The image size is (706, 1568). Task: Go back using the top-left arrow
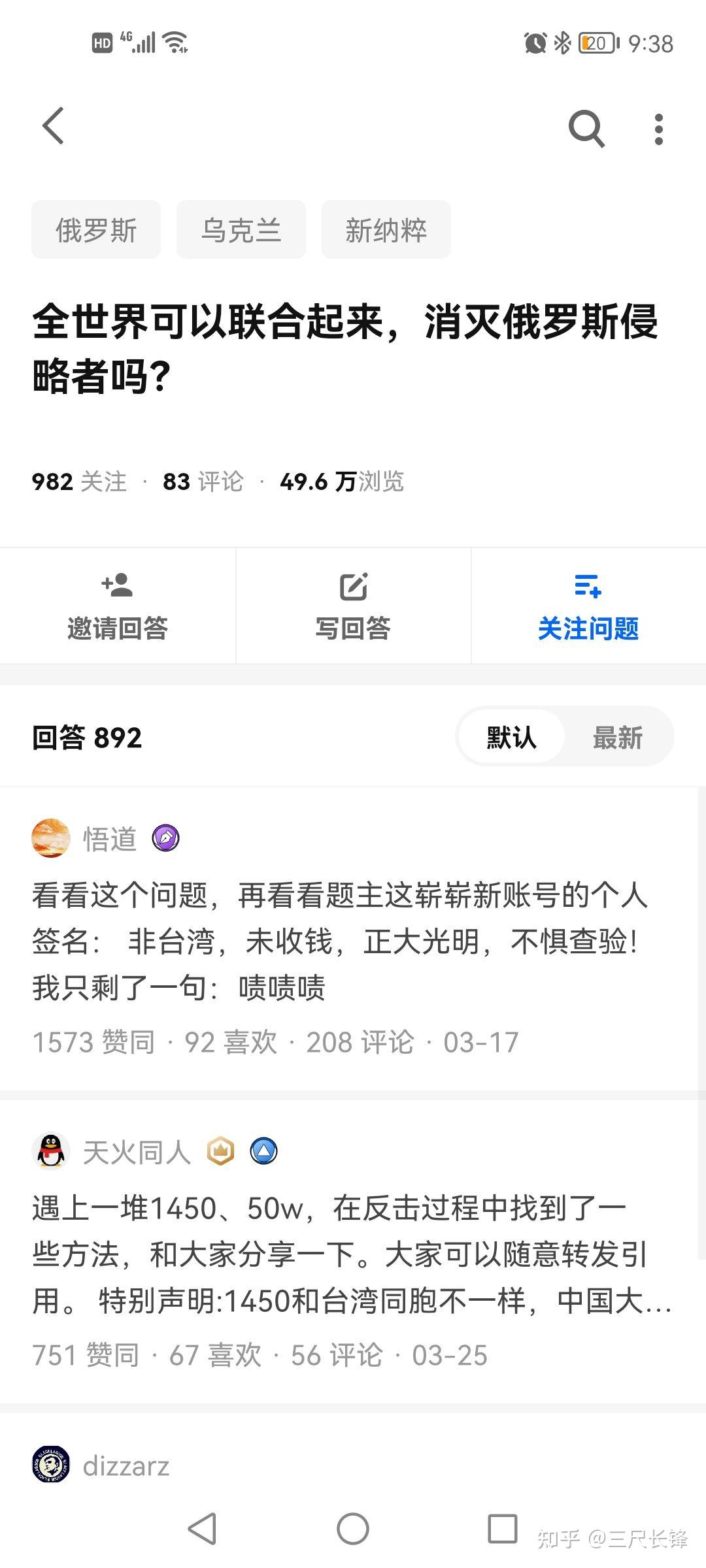click(x=54, y=125)
